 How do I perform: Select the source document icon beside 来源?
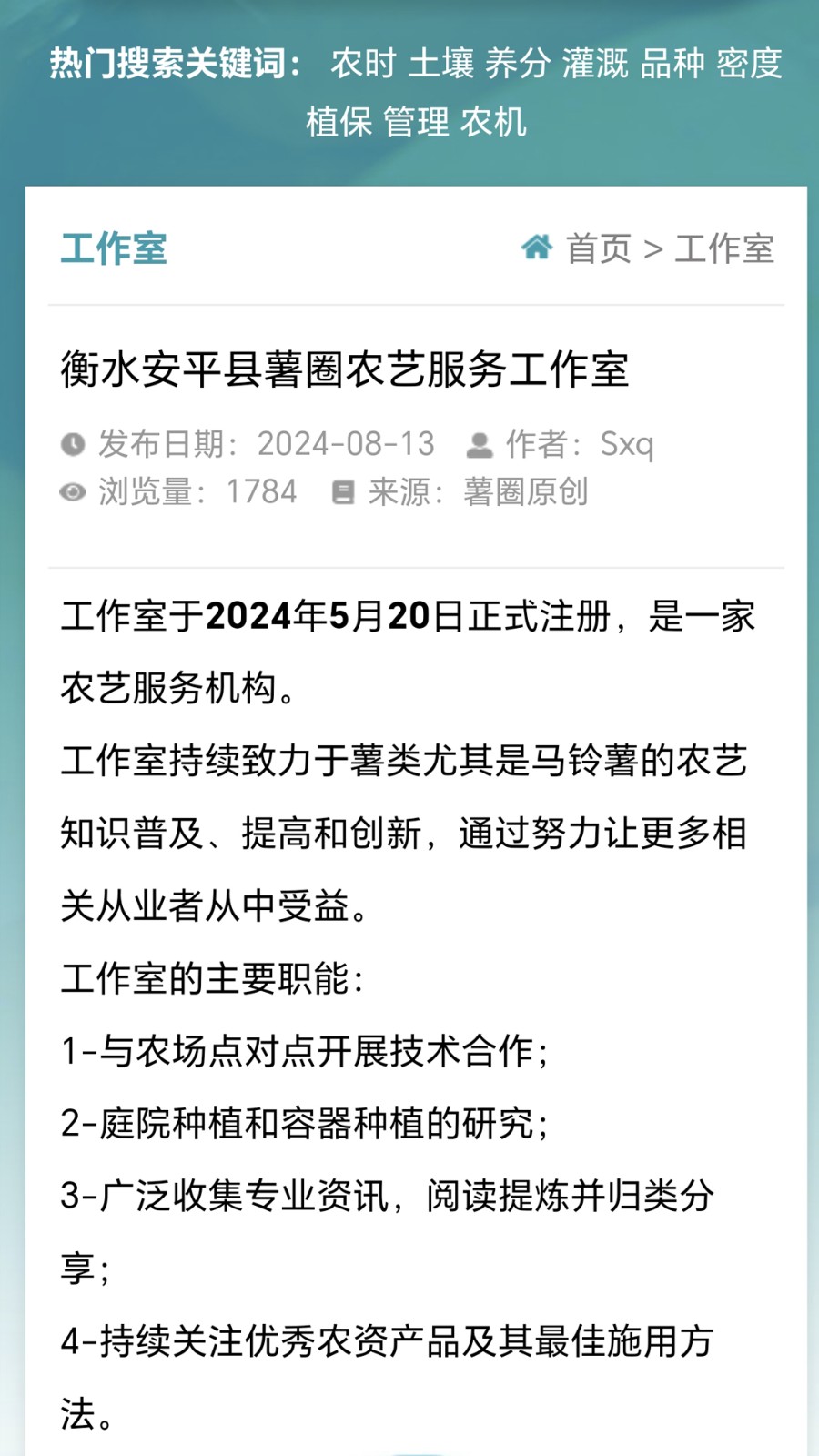tap(342, 491)
